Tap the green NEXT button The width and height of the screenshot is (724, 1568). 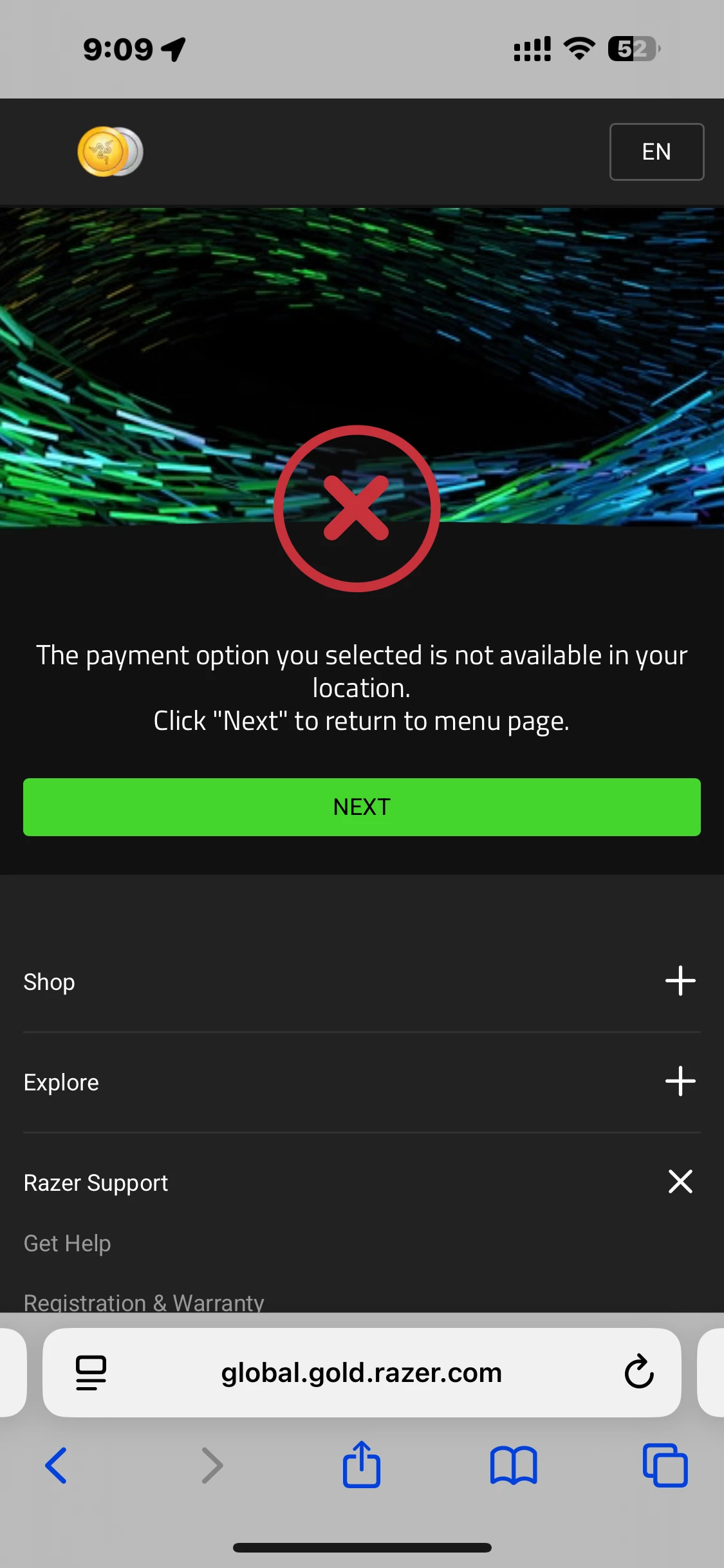click(x=362, y=807)
